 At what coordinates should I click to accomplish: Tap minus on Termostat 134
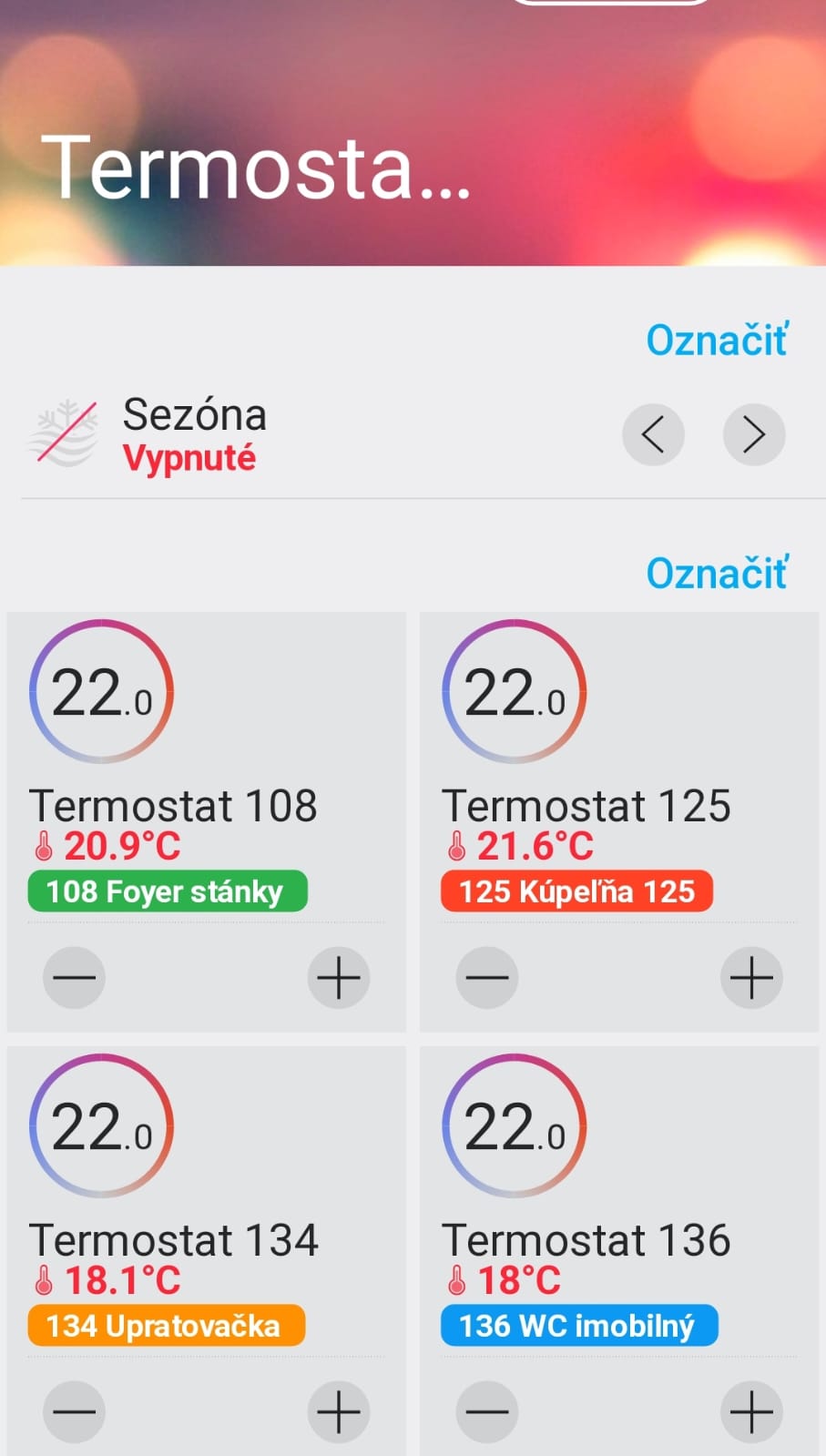click(x=74, y=1412)
